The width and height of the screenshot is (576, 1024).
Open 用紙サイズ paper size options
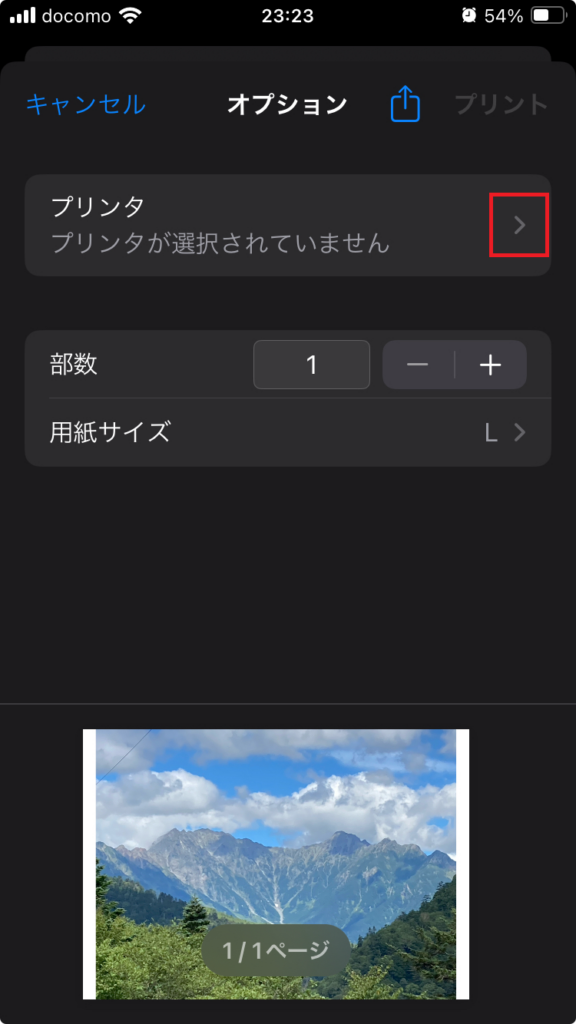pos(288,432)
